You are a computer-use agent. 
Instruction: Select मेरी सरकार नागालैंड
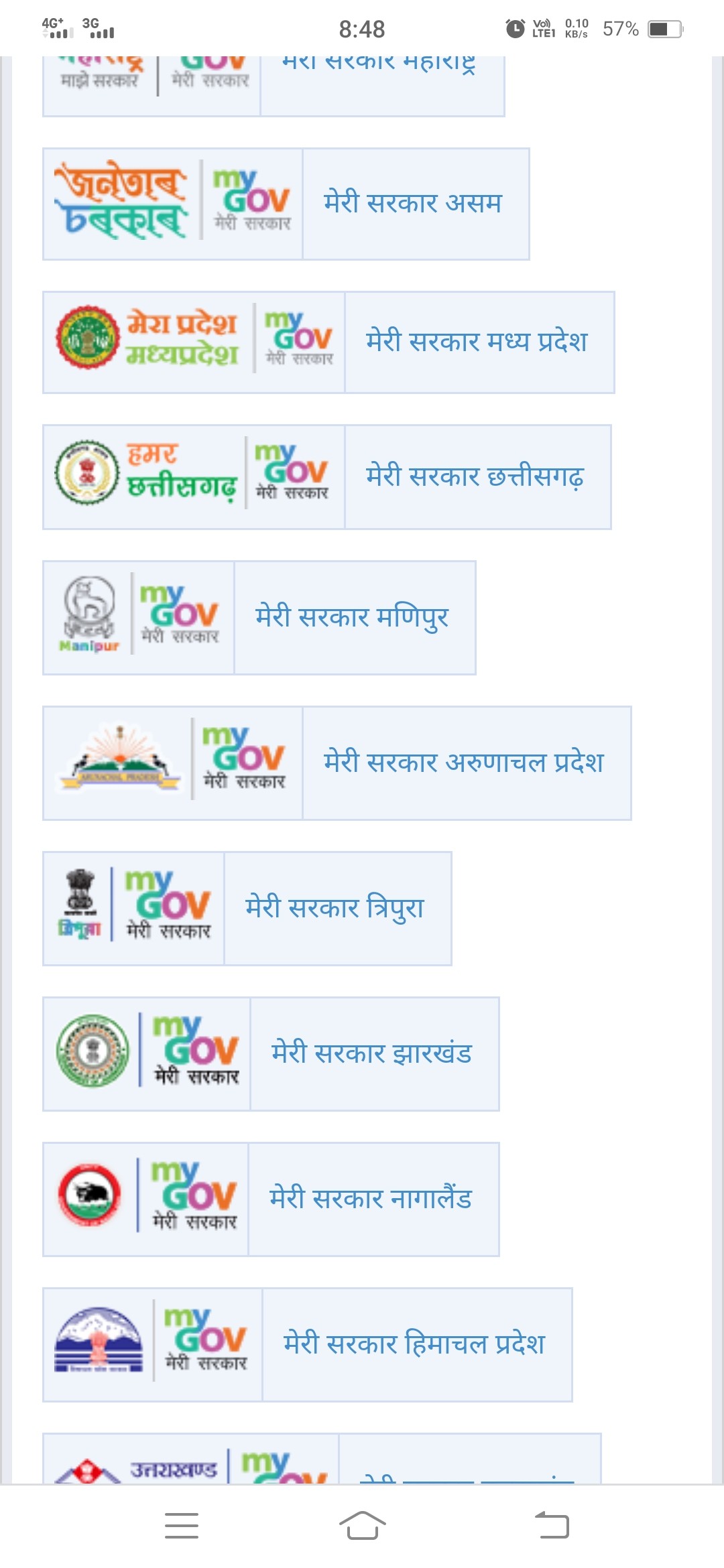pos(371,1199)
